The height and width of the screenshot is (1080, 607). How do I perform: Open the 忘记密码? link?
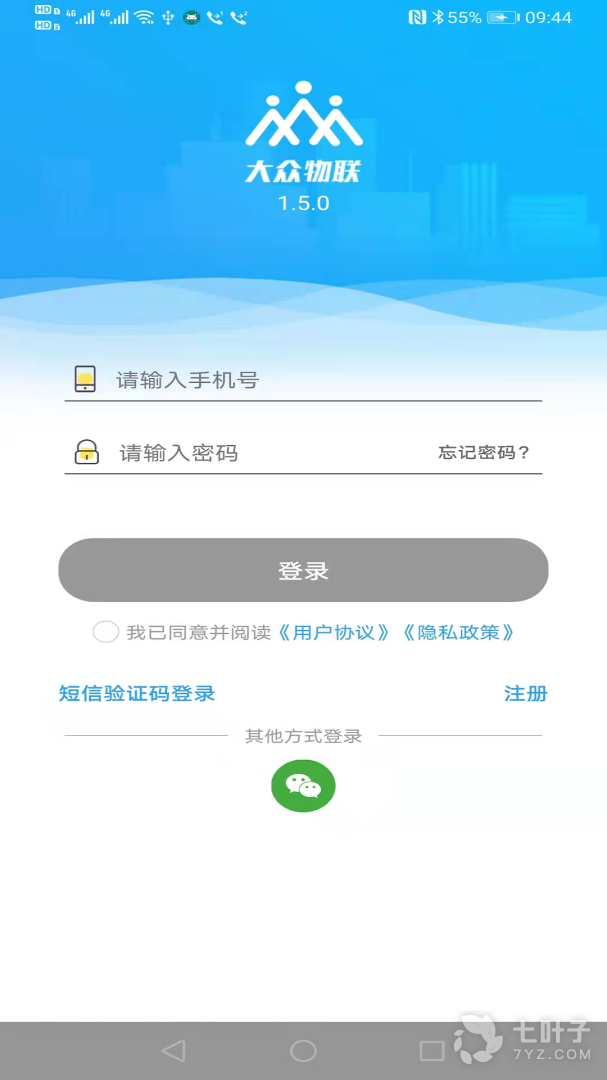(484, 453)
